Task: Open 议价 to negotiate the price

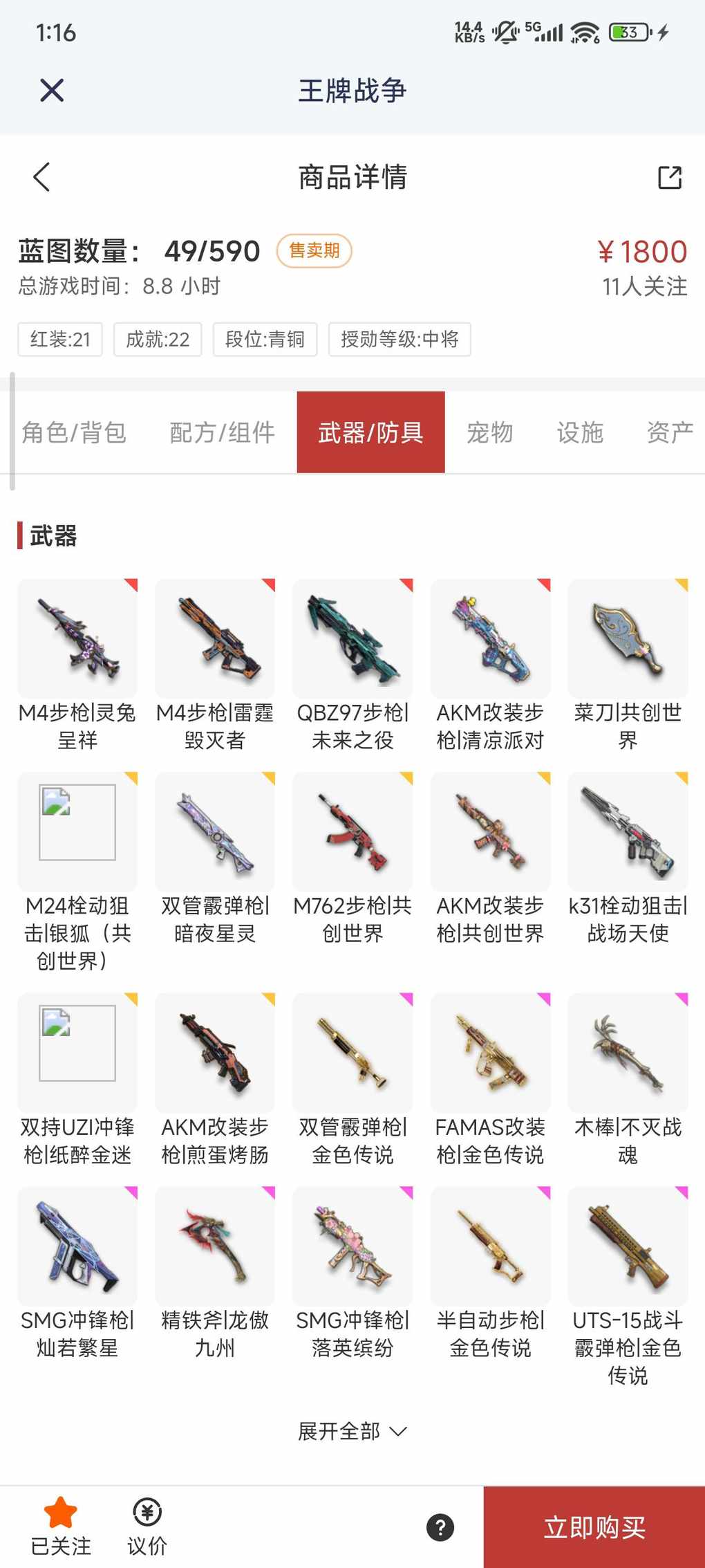Action: click(x=147, y=1527)
